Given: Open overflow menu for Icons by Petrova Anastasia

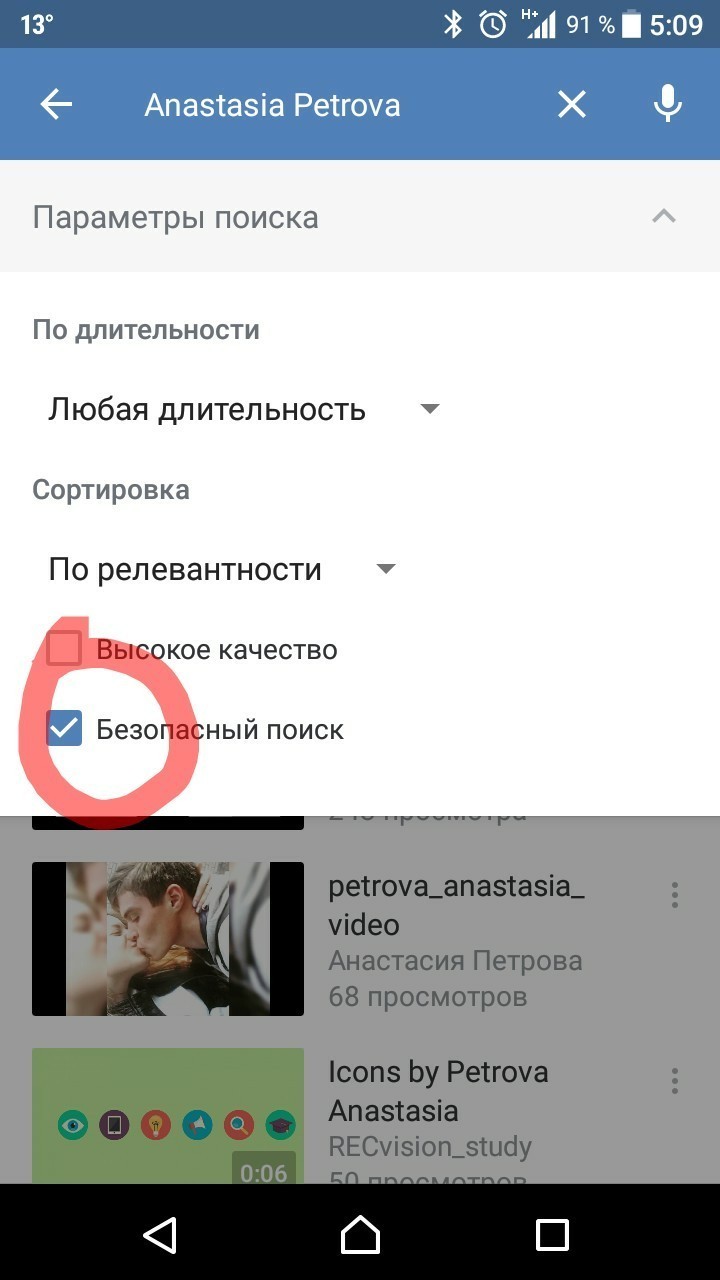Looking at the screenshot, I should (x=675, y=1081).
